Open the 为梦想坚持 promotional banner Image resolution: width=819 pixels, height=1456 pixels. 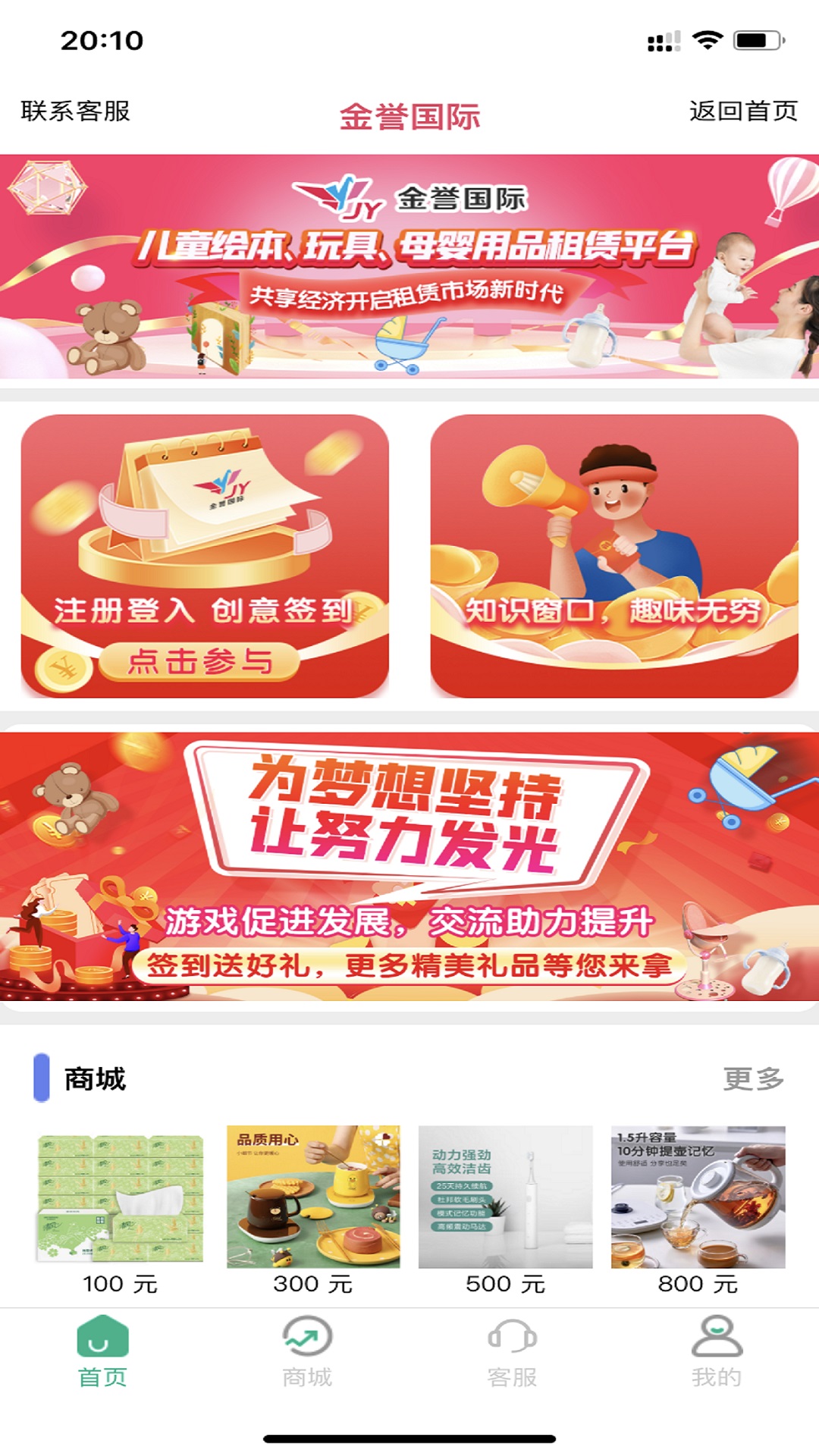pos(409,866)
